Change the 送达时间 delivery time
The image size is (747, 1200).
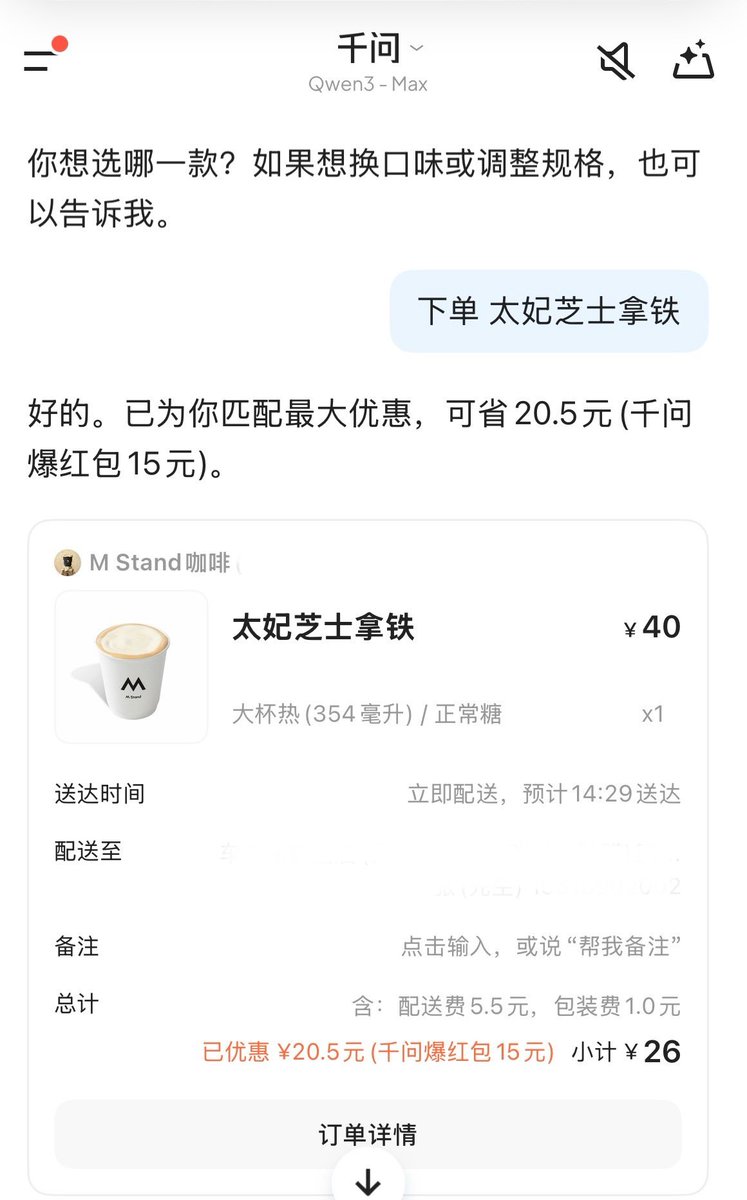point(368,794)
